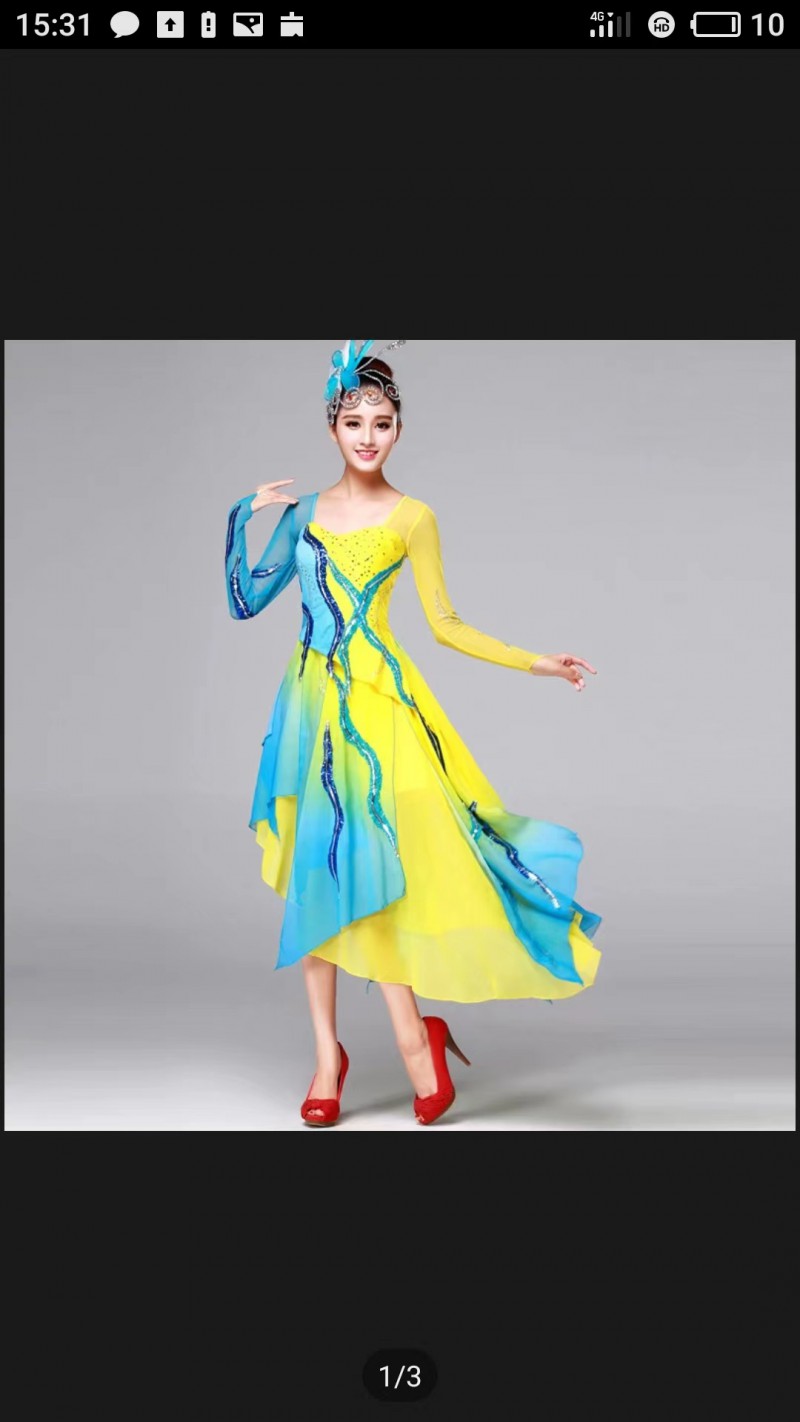Tap the 1/3 page indicator

399,1377
